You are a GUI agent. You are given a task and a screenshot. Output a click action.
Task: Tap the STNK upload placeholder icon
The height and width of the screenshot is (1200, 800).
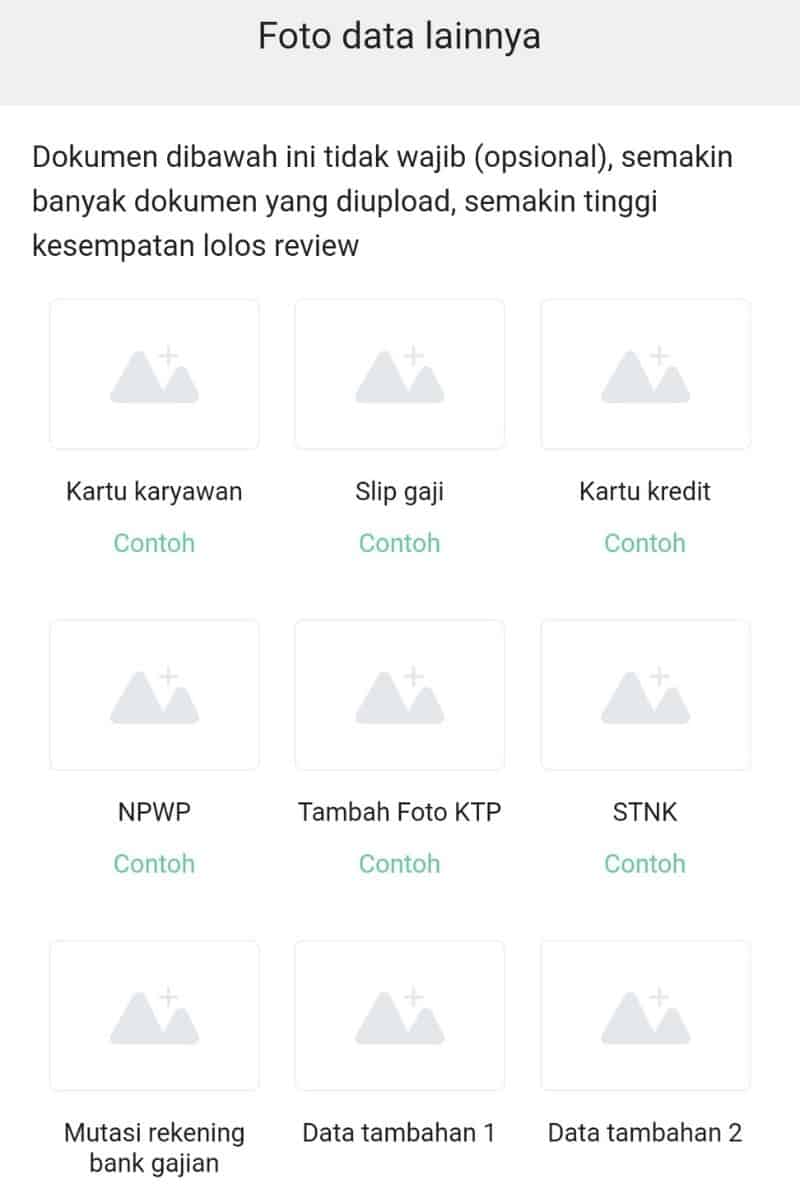[645, 694]
